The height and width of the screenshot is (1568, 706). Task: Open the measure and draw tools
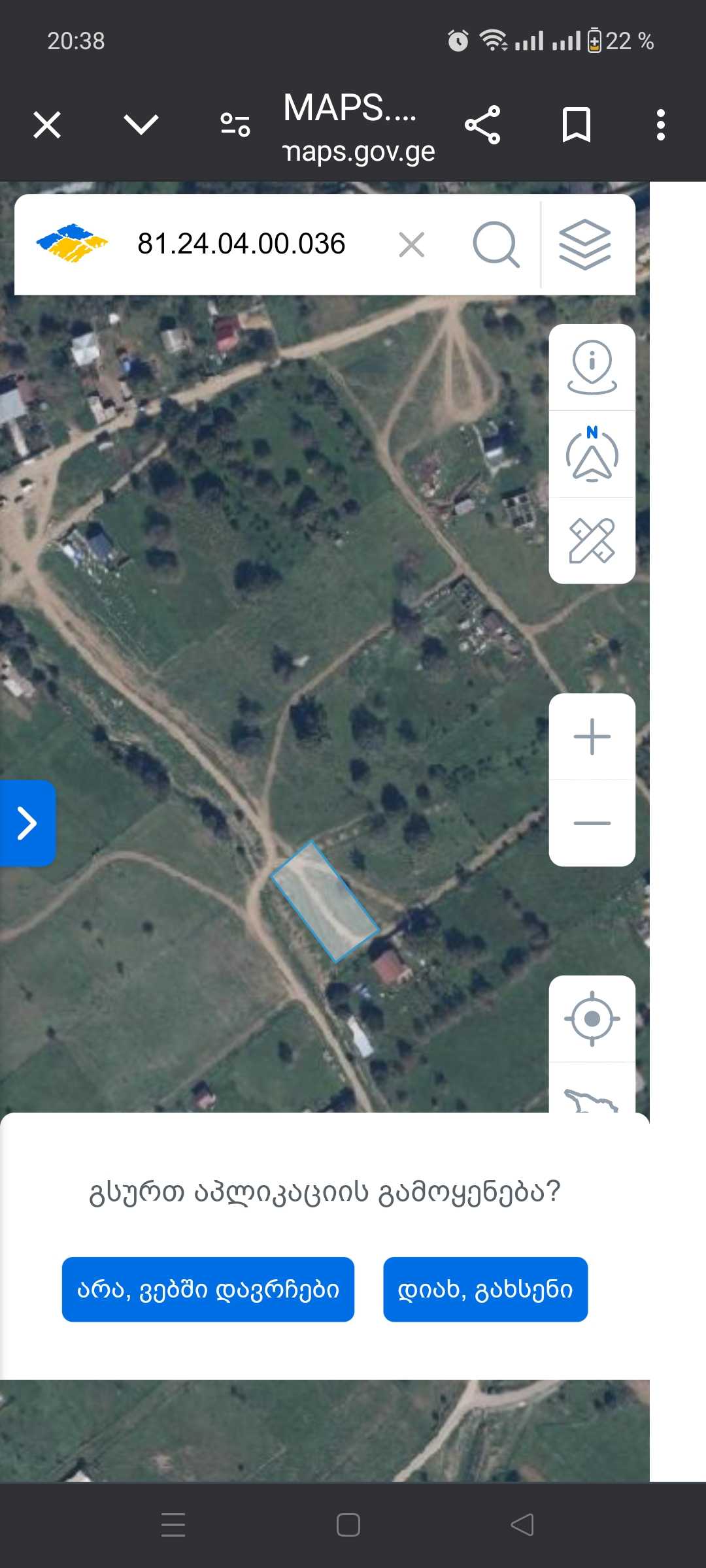(592, 541)
